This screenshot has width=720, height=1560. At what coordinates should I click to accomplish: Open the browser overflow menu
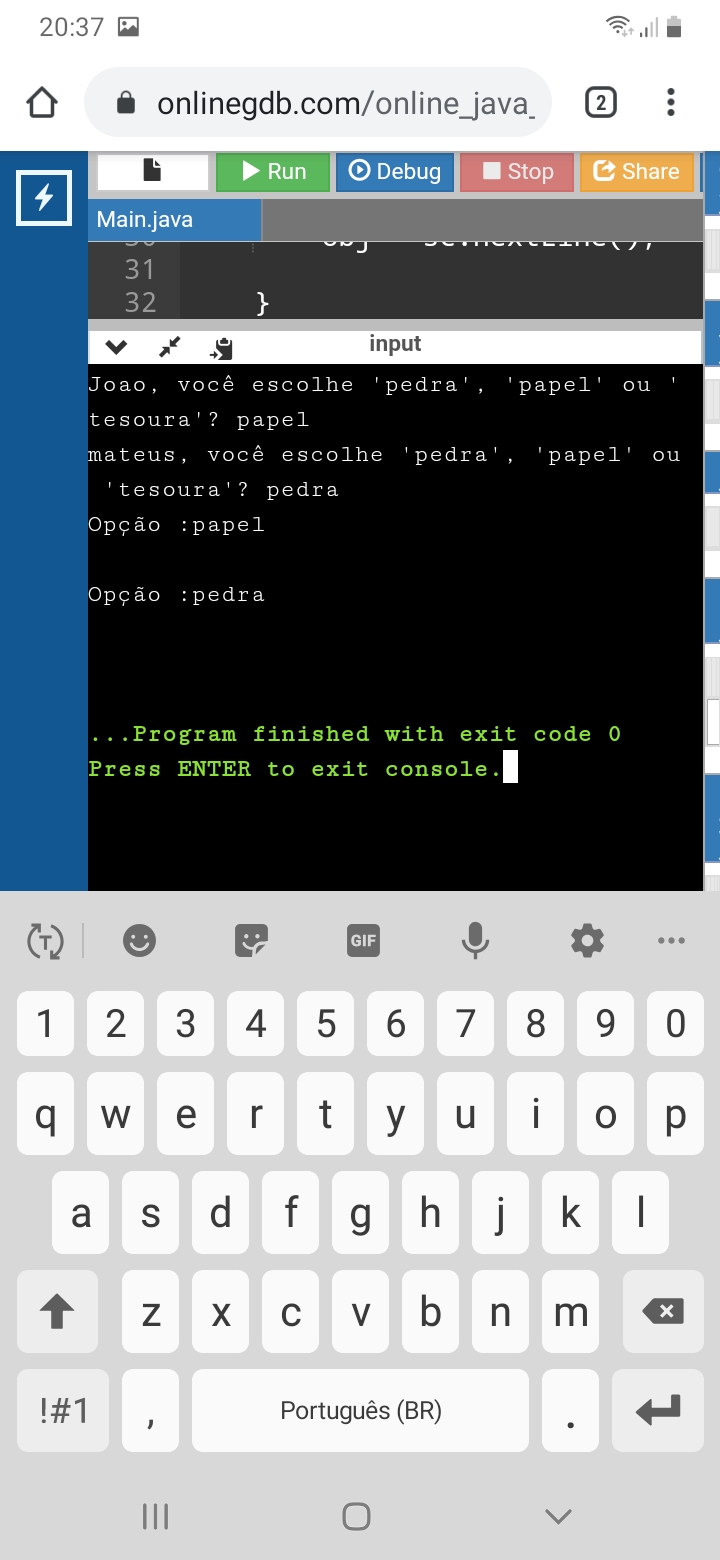671,102
